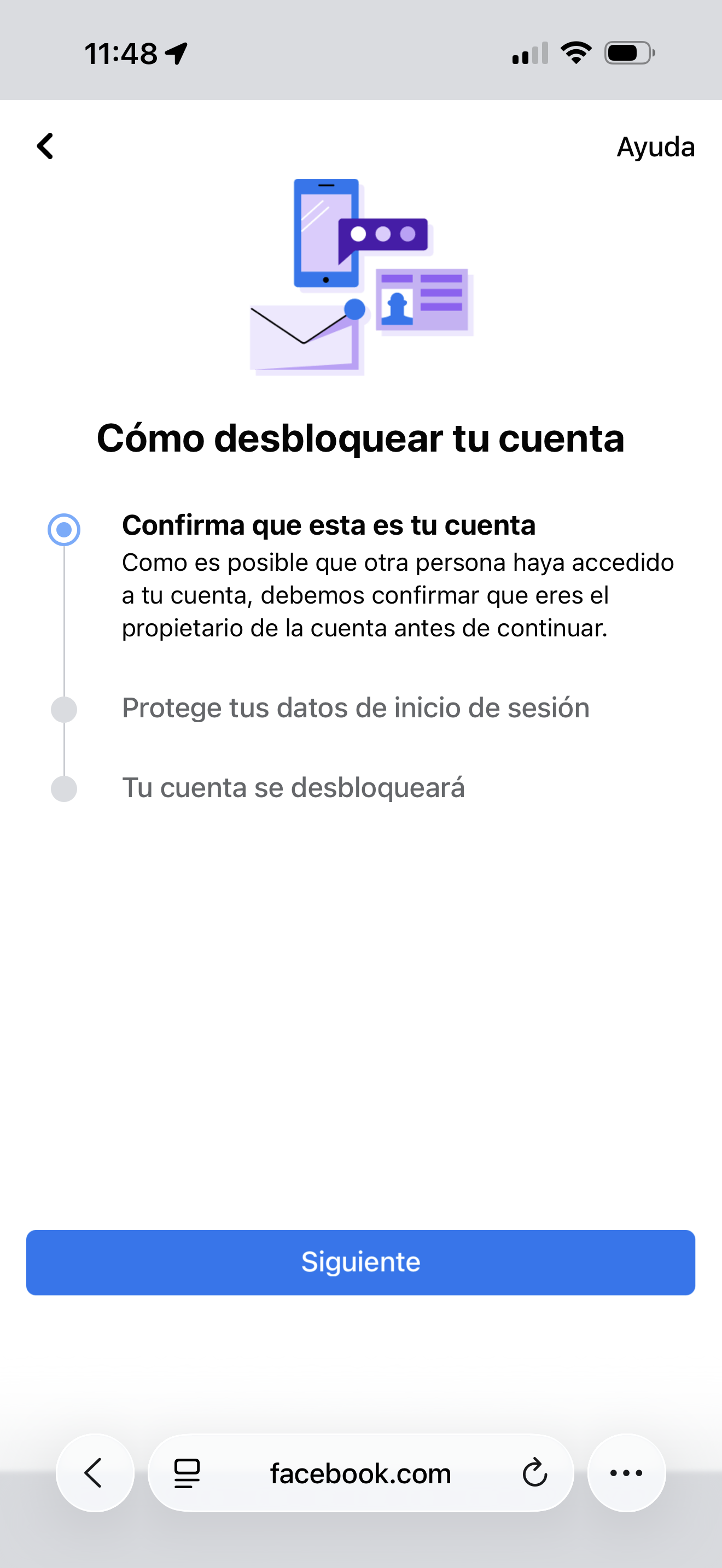Reload the facebook.com page
722x1568 pixels.
[x=534, y=1473]
